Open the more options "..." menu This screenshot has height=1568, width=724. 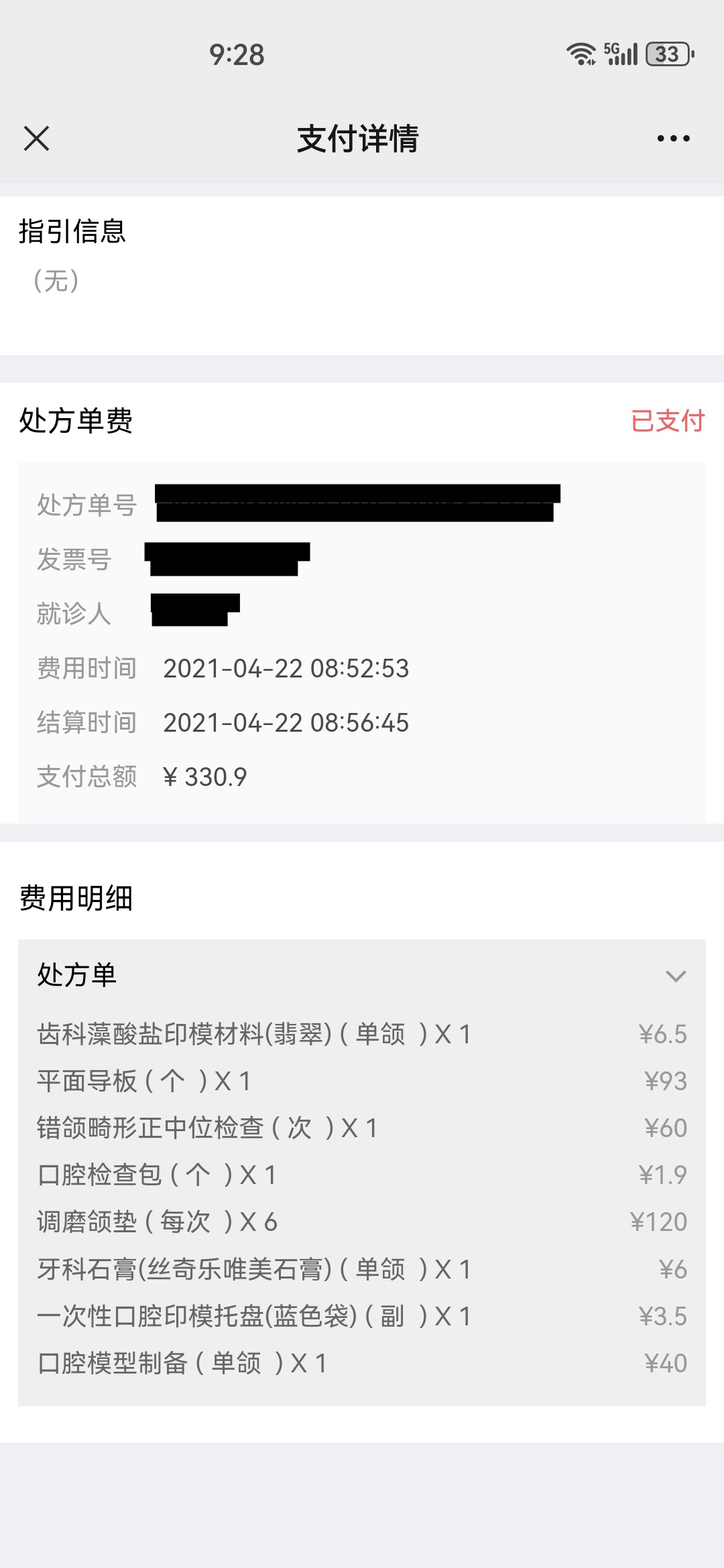point(672,139)
